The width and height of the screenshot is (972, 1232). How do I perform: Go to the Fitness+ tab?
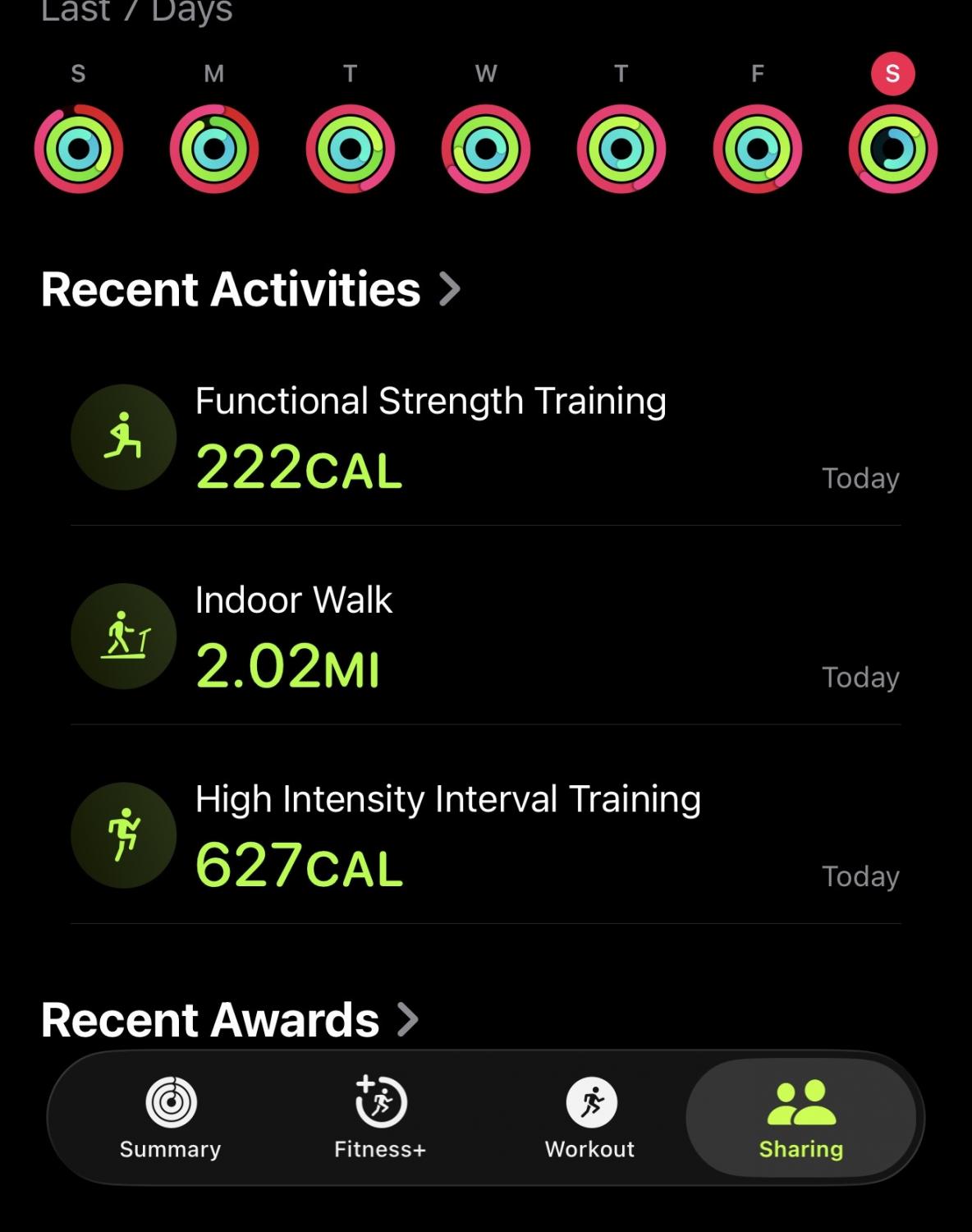click(380, 1118)
